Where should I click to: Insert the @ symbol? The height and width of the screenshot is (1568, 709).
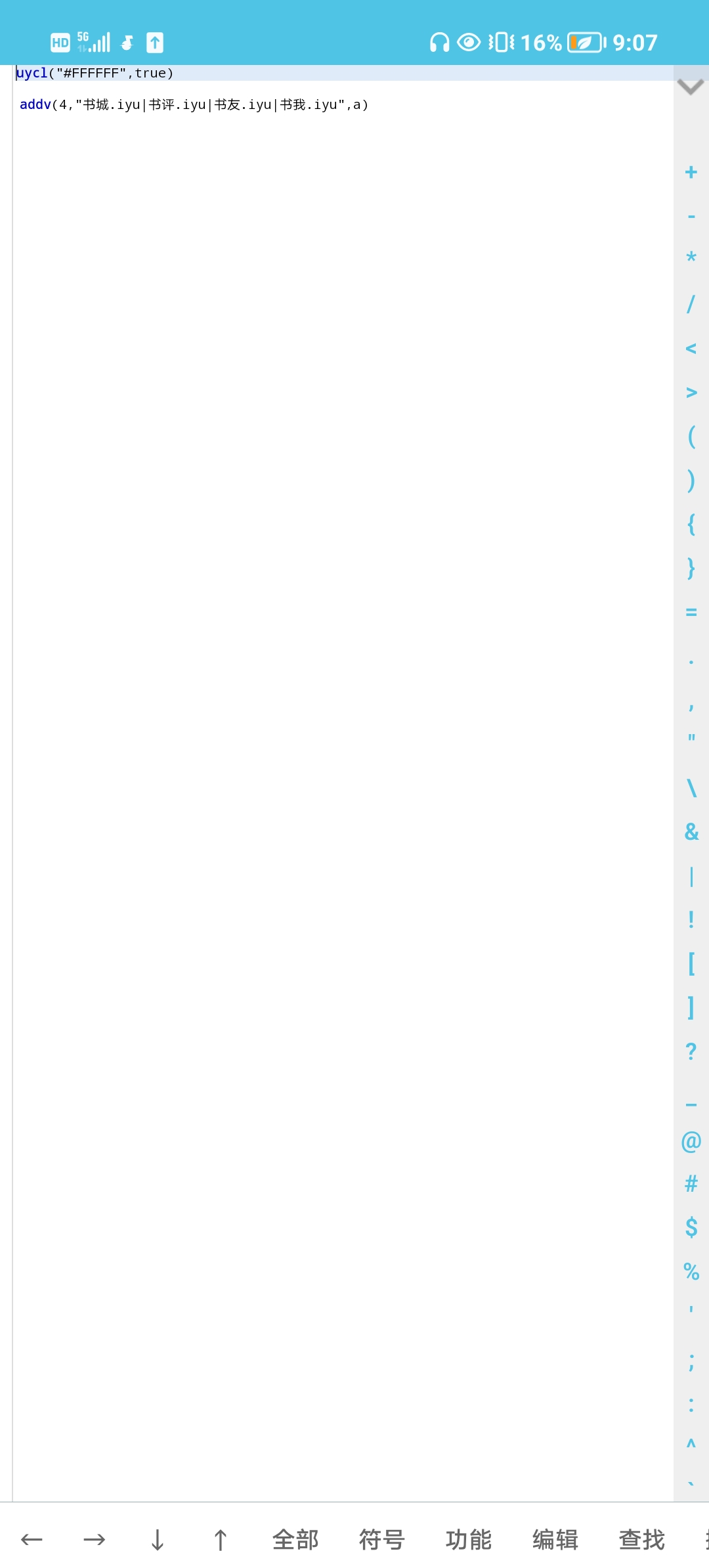[691, 1142]
